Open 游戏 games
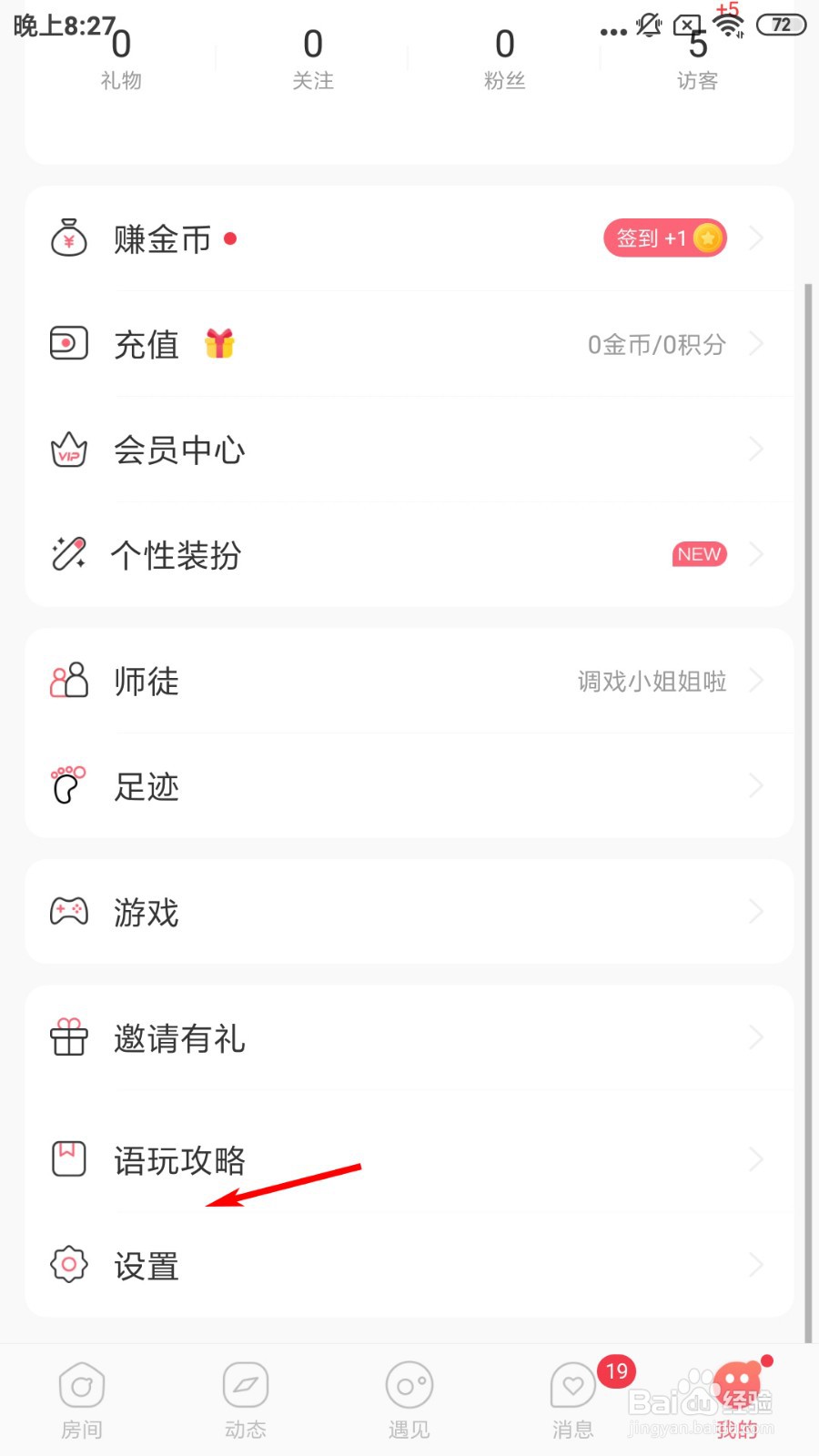This screenshot has height=1456, width=819. pos(409,912)
